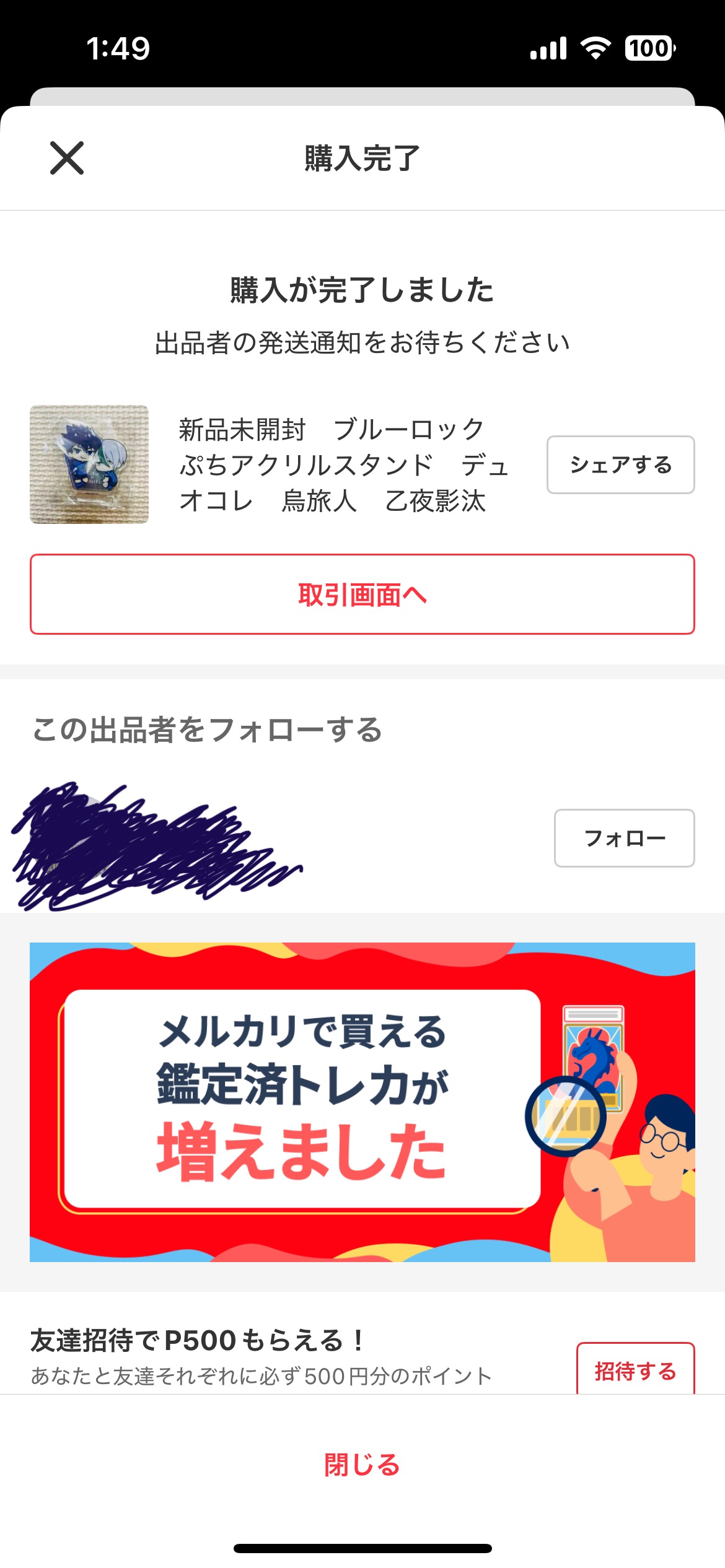Viewport: 725px width, 1568px height.
Task: Open the 鑑定済トレカ banner
Action: [x=362, y=1102]
